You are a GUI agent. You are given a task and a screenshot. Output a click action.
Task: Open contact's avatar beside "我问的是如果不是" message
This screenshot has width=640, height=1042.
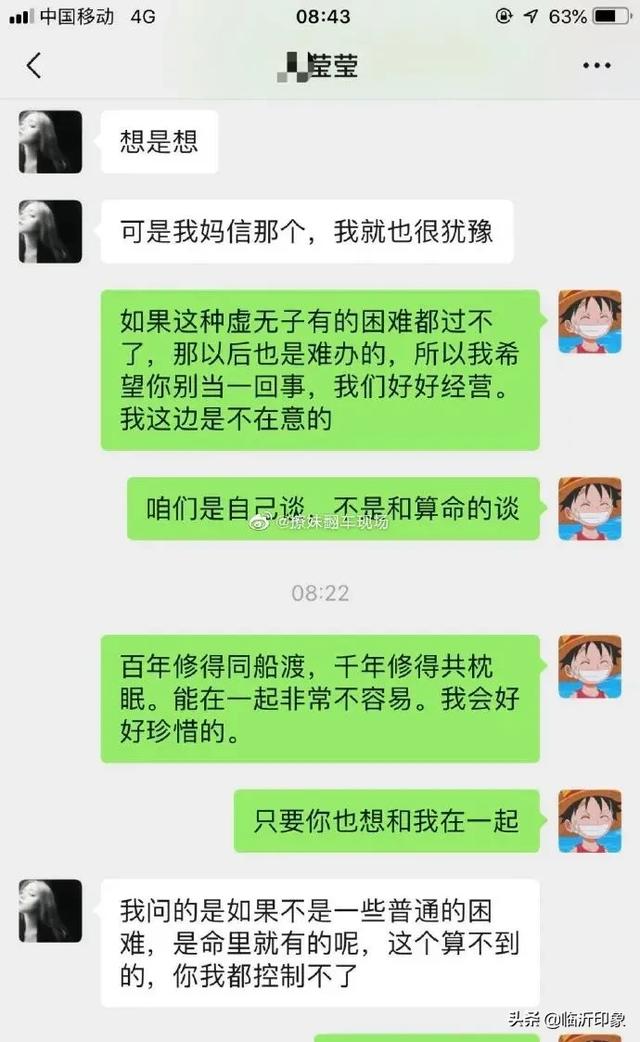coord(50,910)
